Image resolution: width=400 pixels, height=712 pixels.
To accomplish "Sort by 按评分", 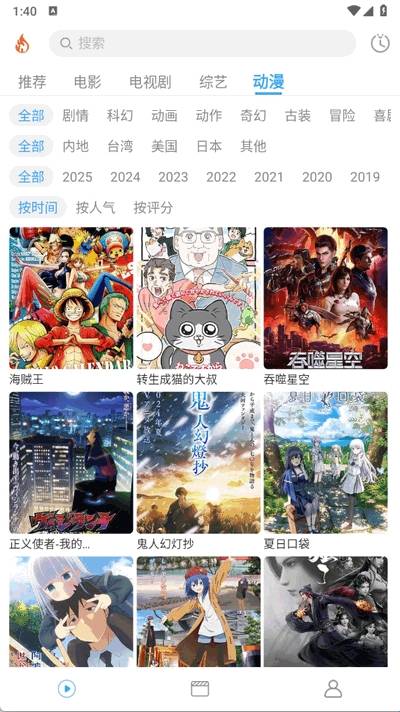I will pyautogui.click(x=153, y=208).
